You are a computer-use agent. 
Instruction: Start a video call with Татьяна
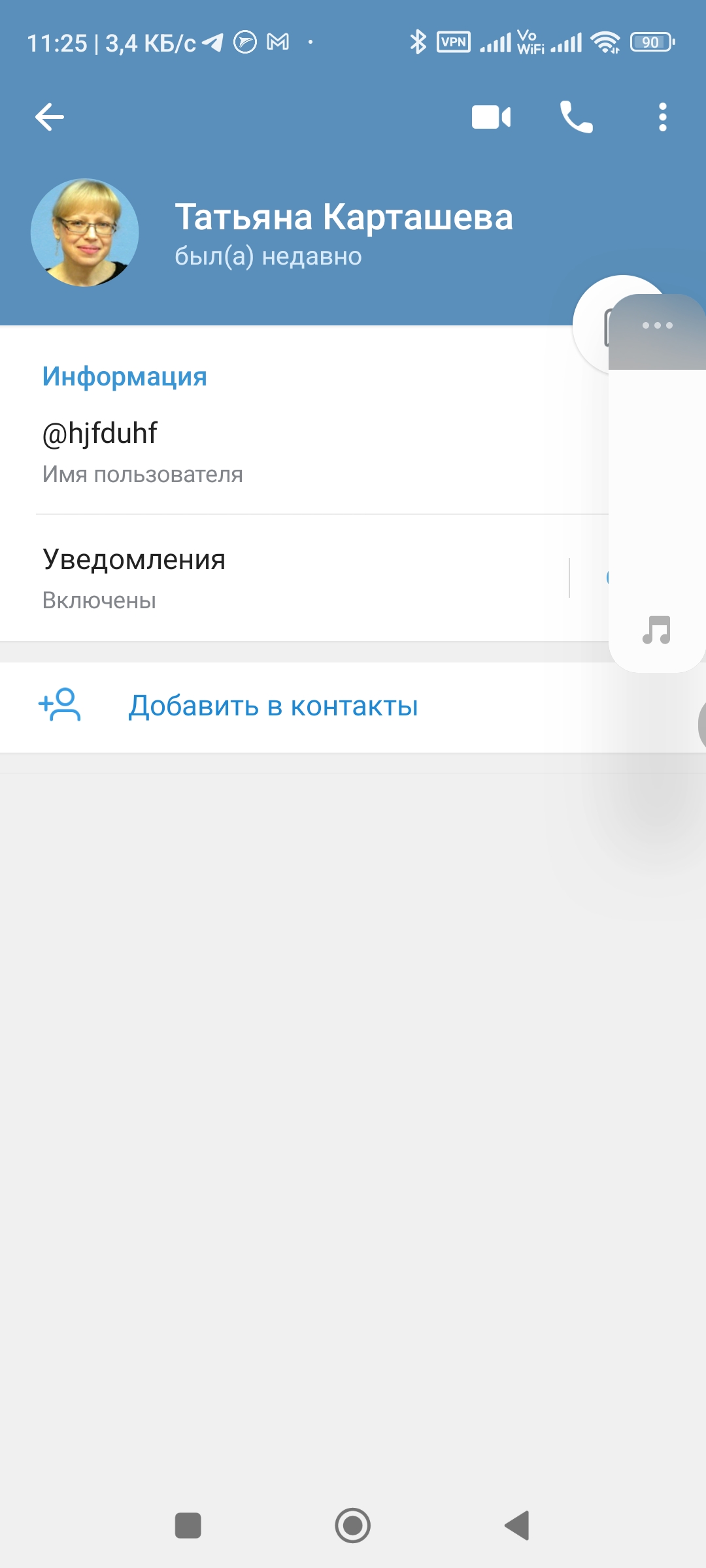491,118
